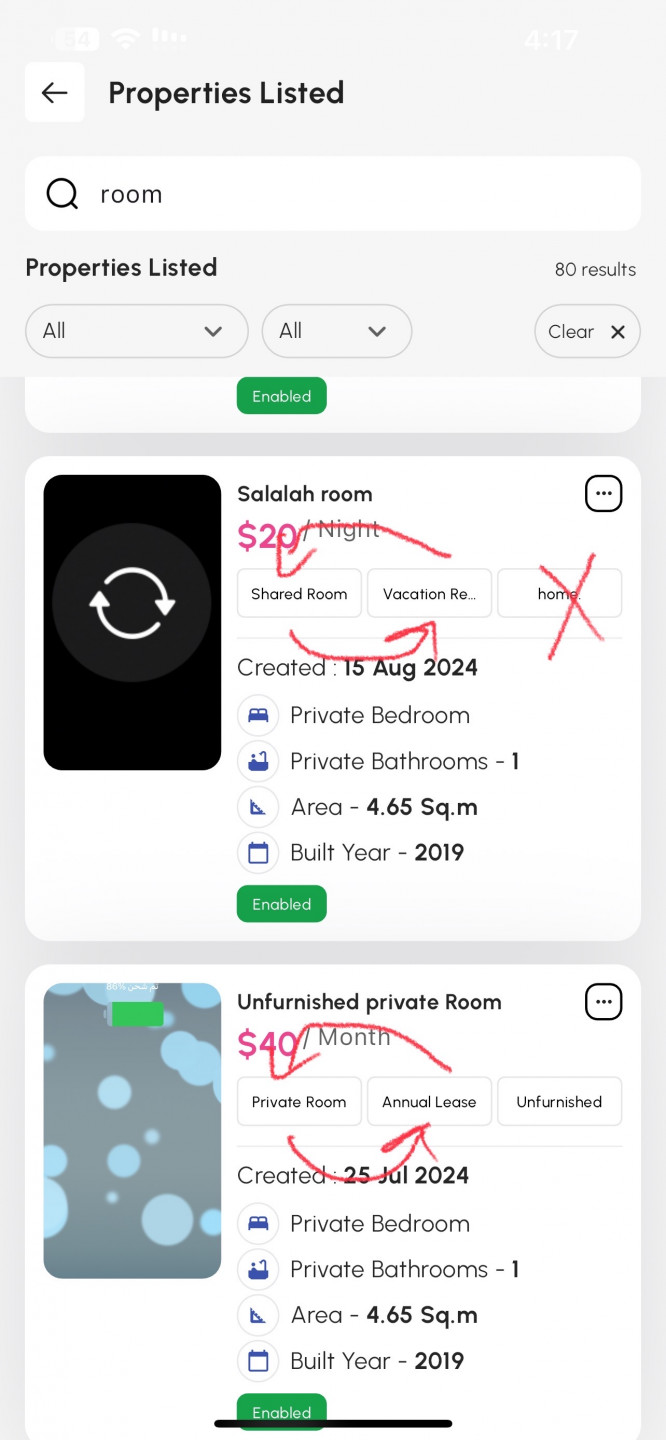666x1440 pixels.
Task: Clear the applied filters
Action: [x=587, y=332]
